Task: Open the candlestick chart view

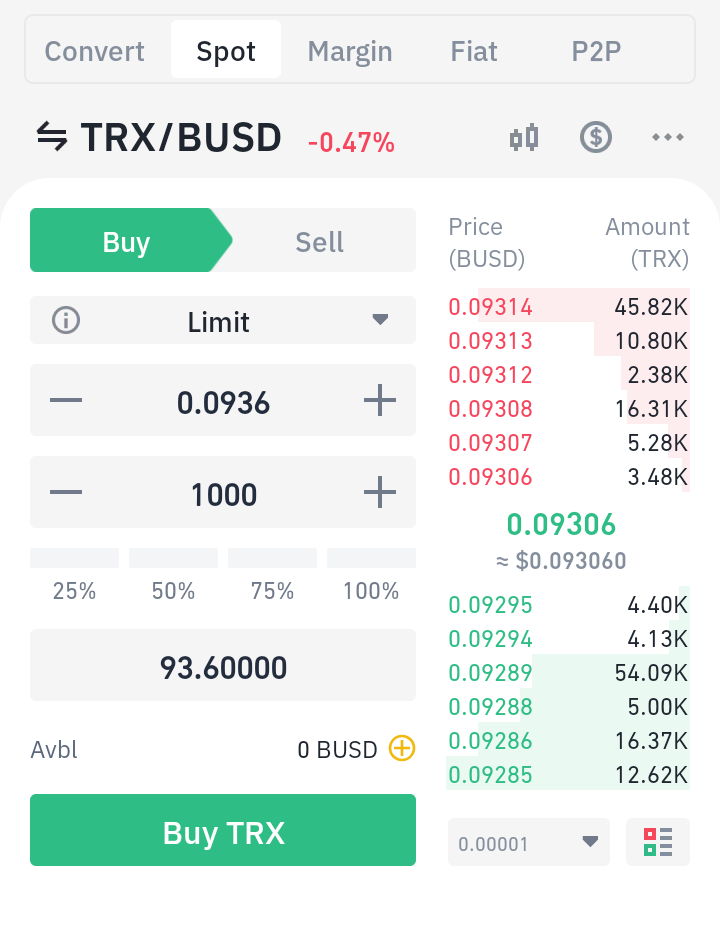Action: point(524,137)
